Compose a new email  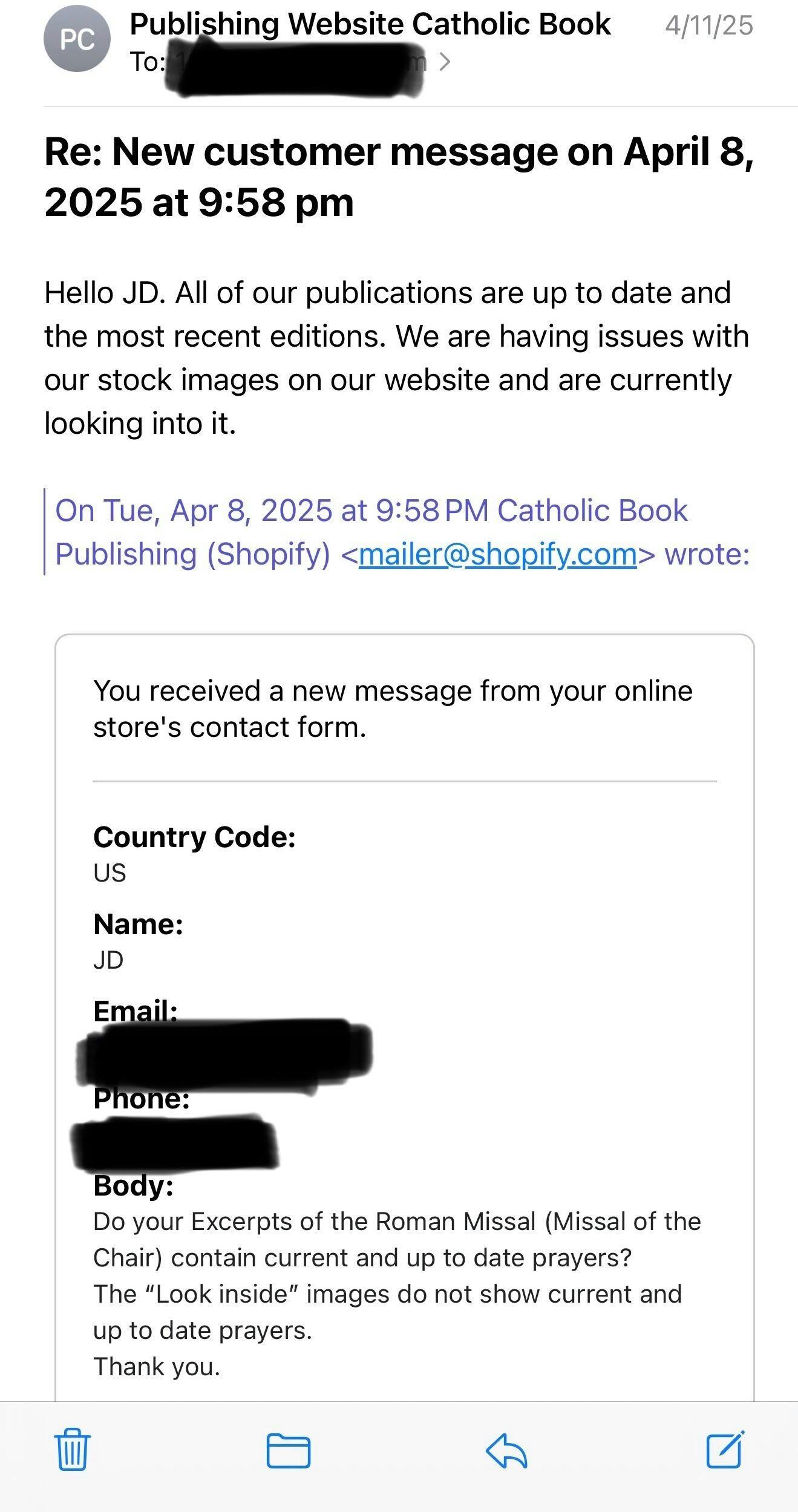(725, 1449)
